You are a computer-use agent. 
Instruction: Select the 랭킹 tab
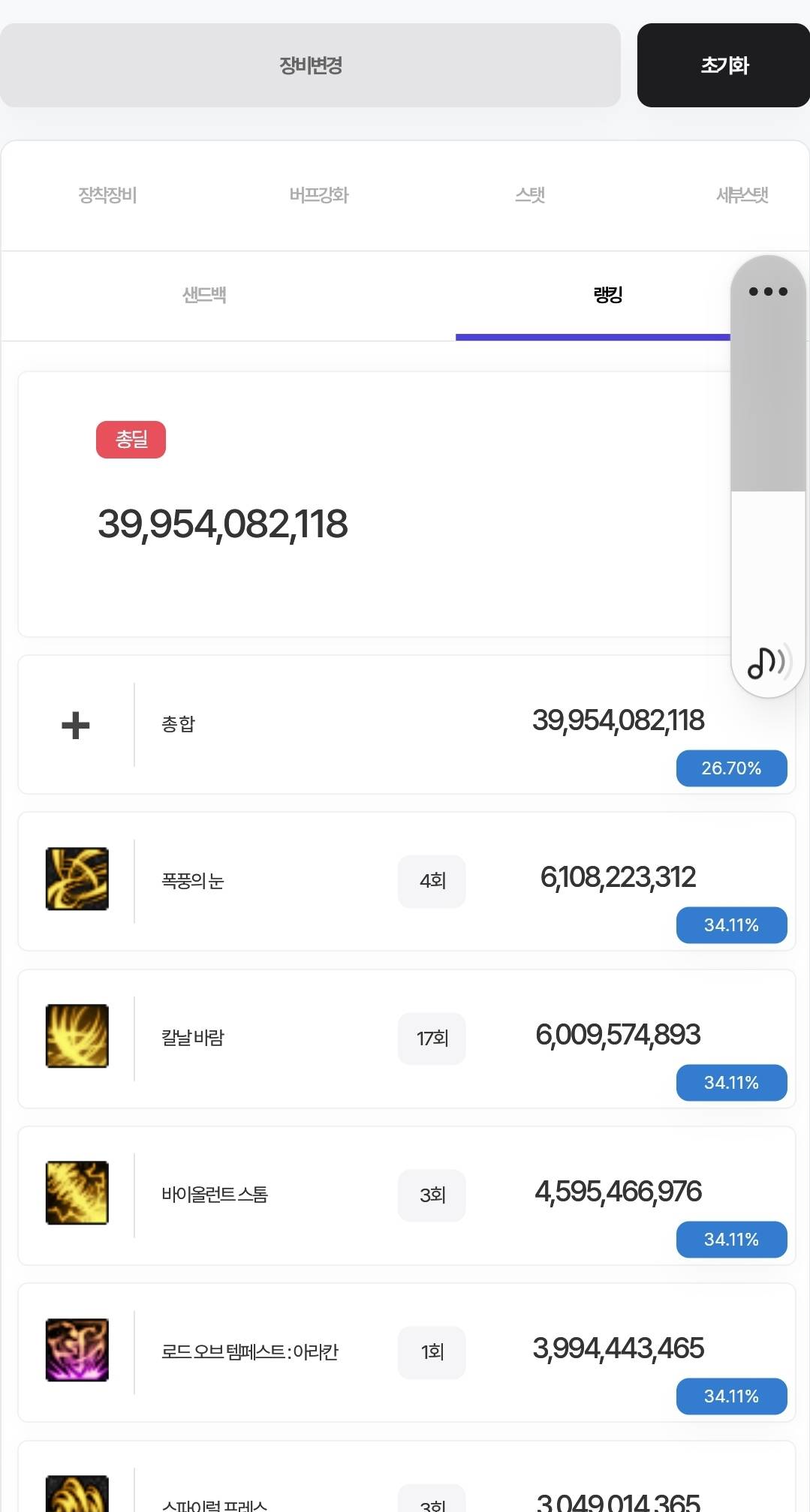click(x=607, y=295)
